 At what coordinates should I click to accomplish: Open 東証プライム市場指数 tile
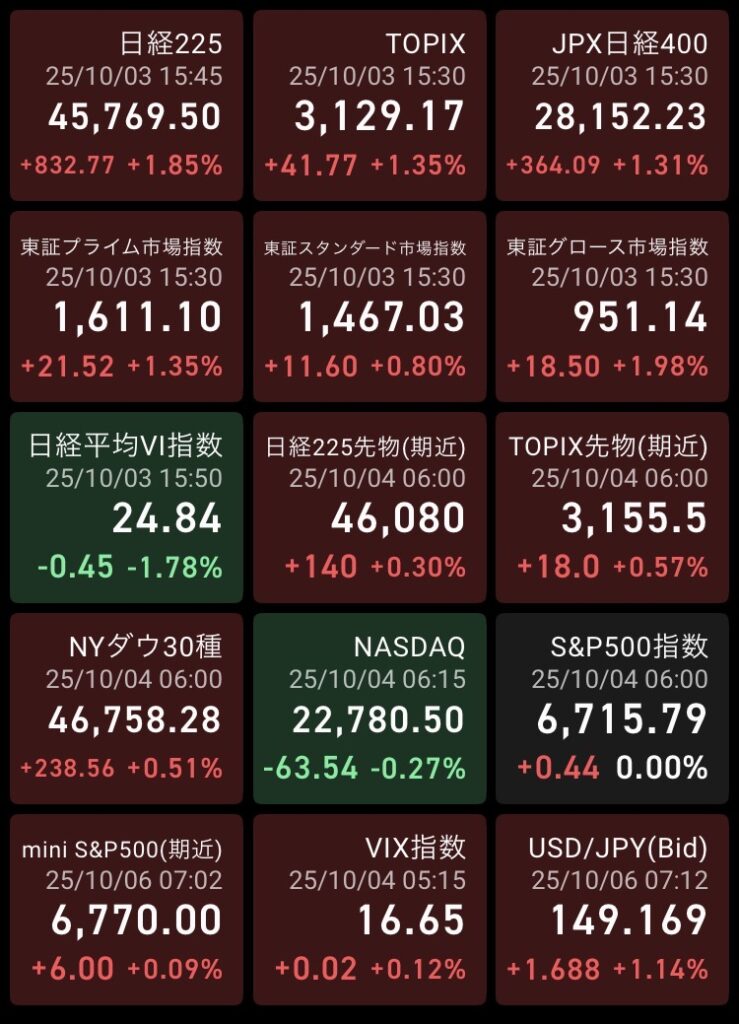point(126,306)
